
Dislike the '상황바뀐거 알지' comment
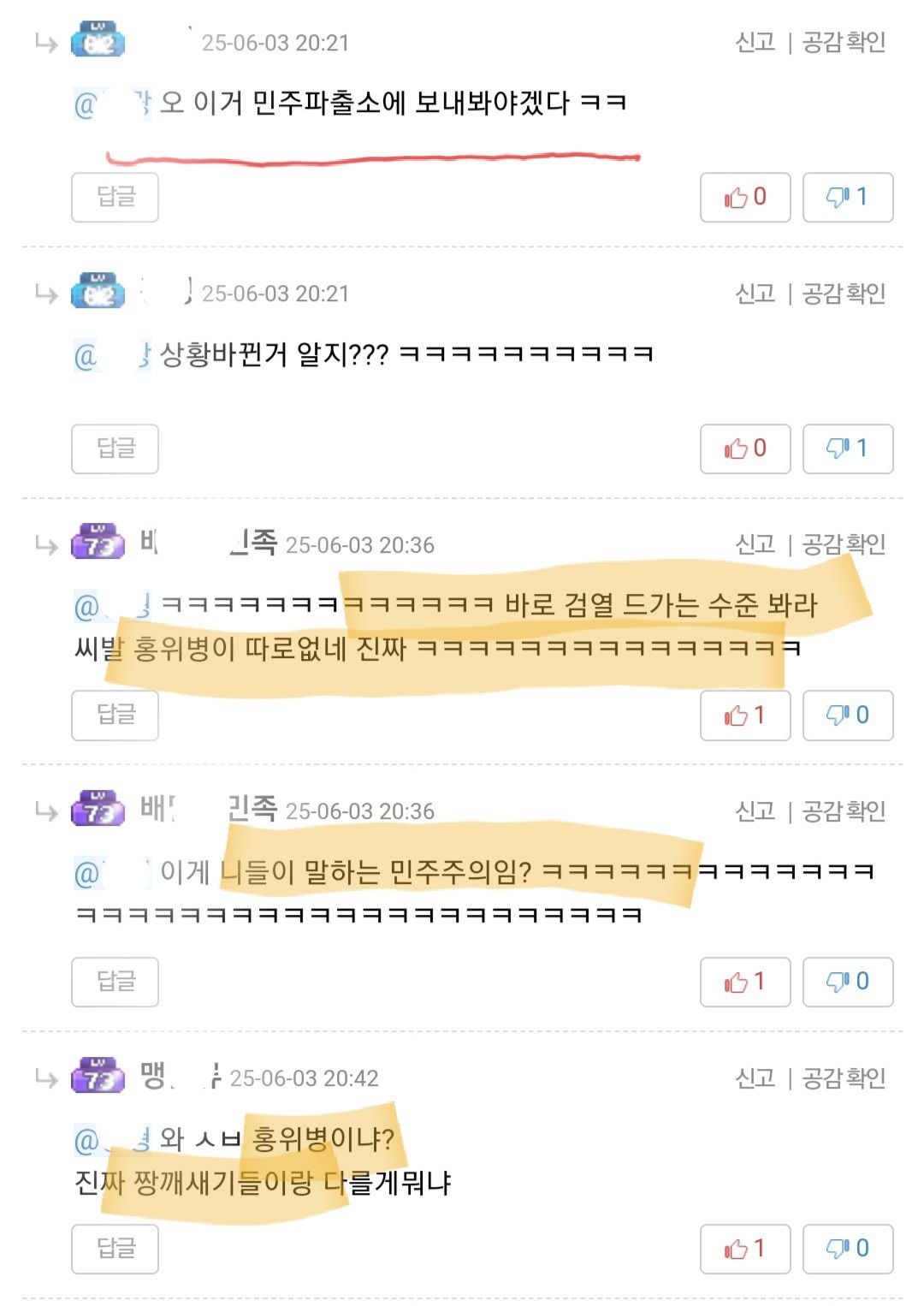847,448
